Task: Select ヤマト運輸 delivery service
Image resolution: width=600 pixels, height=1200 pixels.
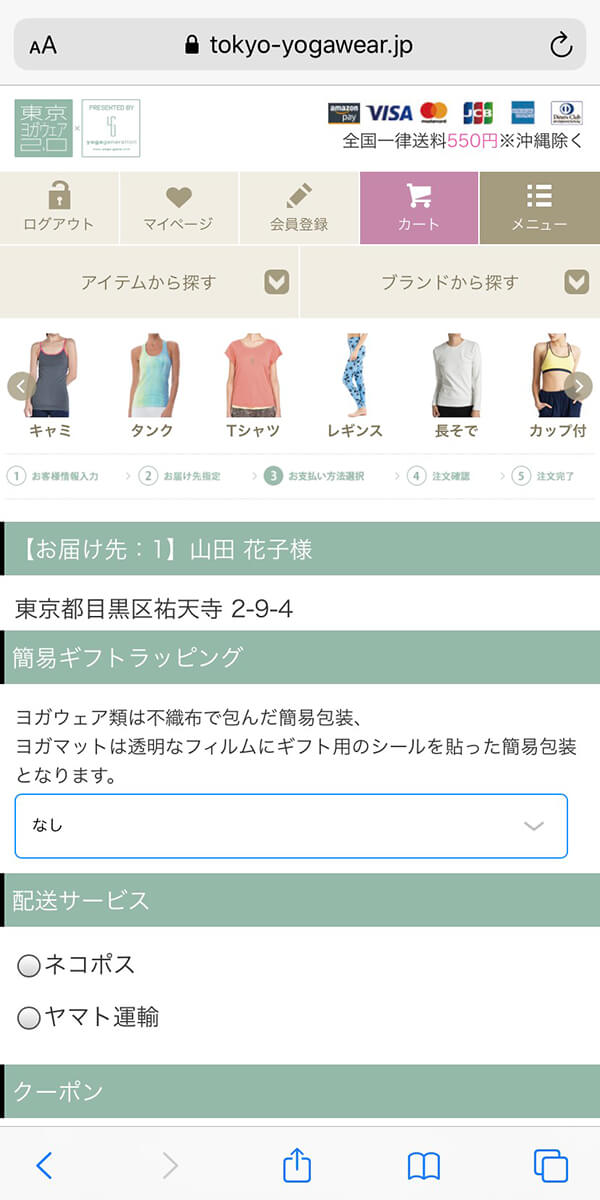Action: tap(30, 1018)
